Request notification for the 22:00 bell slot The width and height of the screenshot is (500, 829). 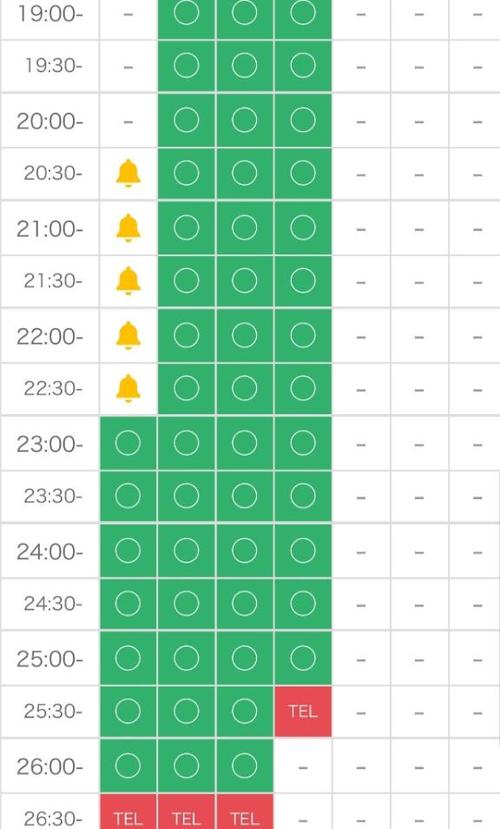tap(128, 335)
